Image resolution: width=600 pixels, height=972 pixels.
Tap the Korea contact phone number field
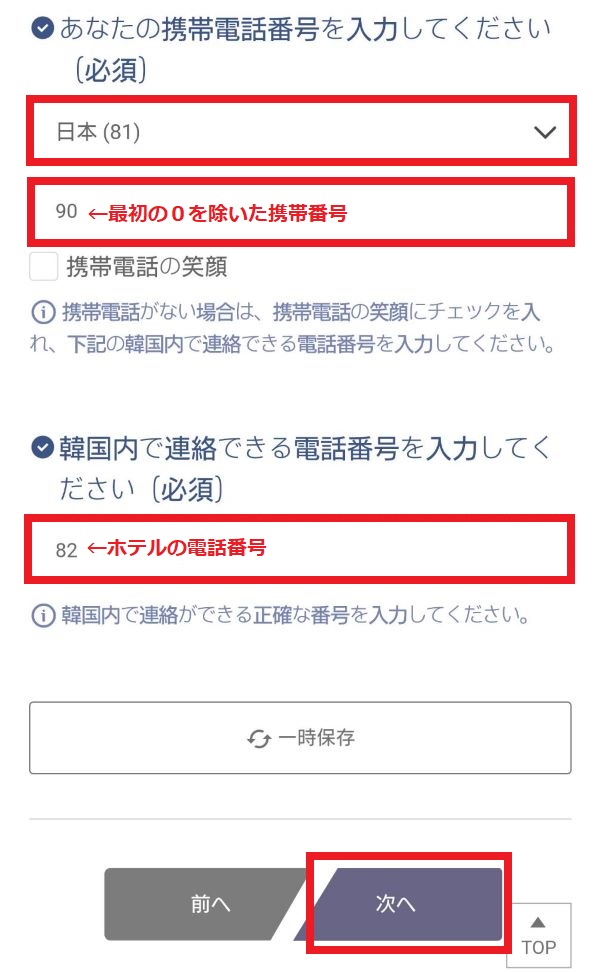pos(300,549)
